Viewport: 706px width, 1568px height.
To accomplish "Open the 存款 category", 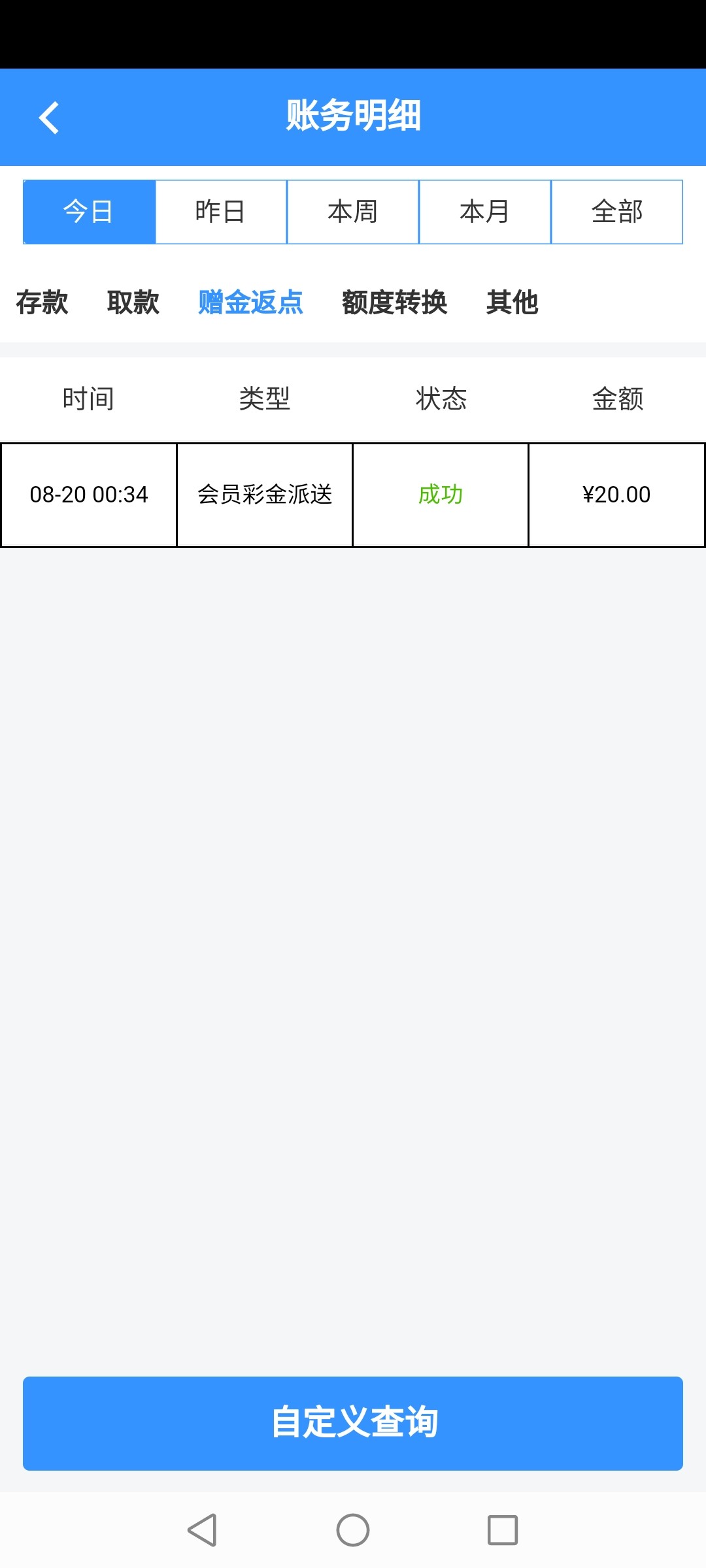I will click(x=41, y=302).
